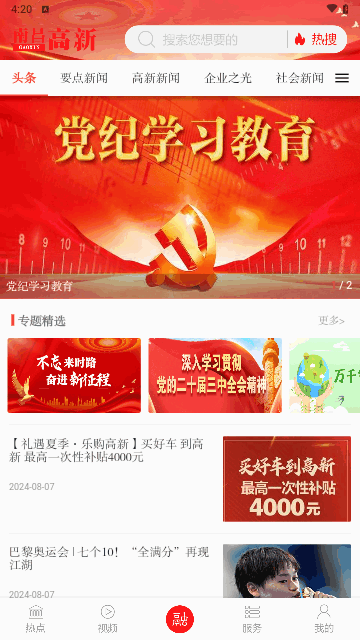Switch to the 热点 bottom tab
Viewport: 360px width, 640px height.
click(x=36, y=619)
